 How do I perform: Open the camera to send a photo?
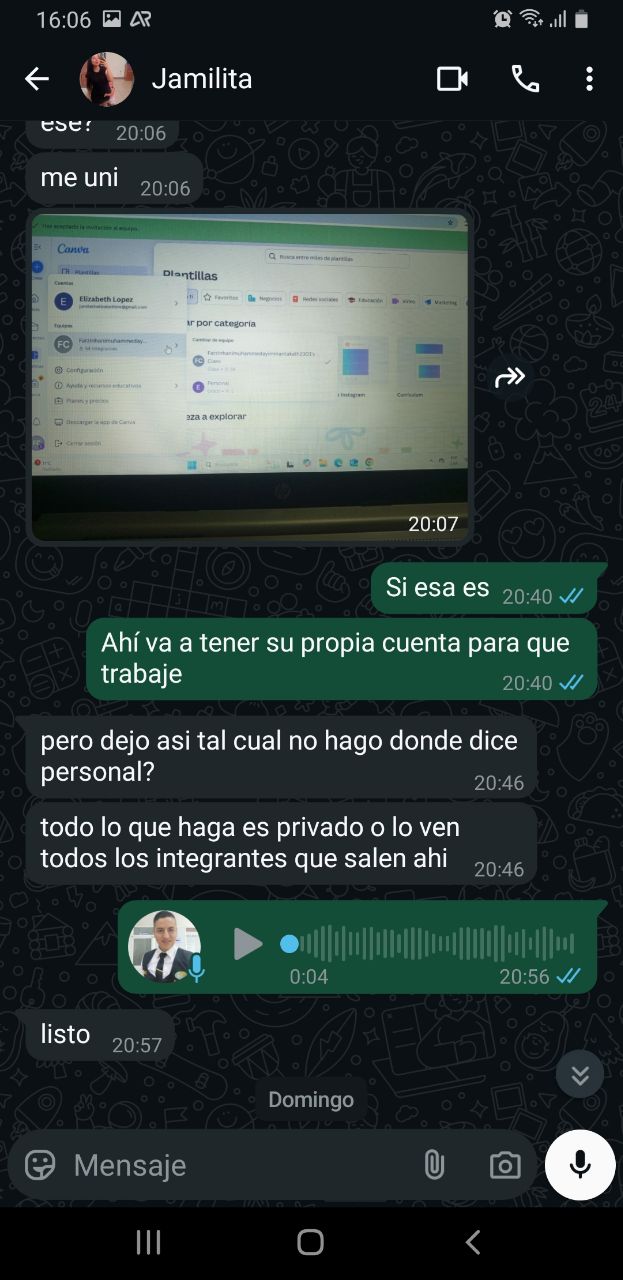(x=505, y=1165)
